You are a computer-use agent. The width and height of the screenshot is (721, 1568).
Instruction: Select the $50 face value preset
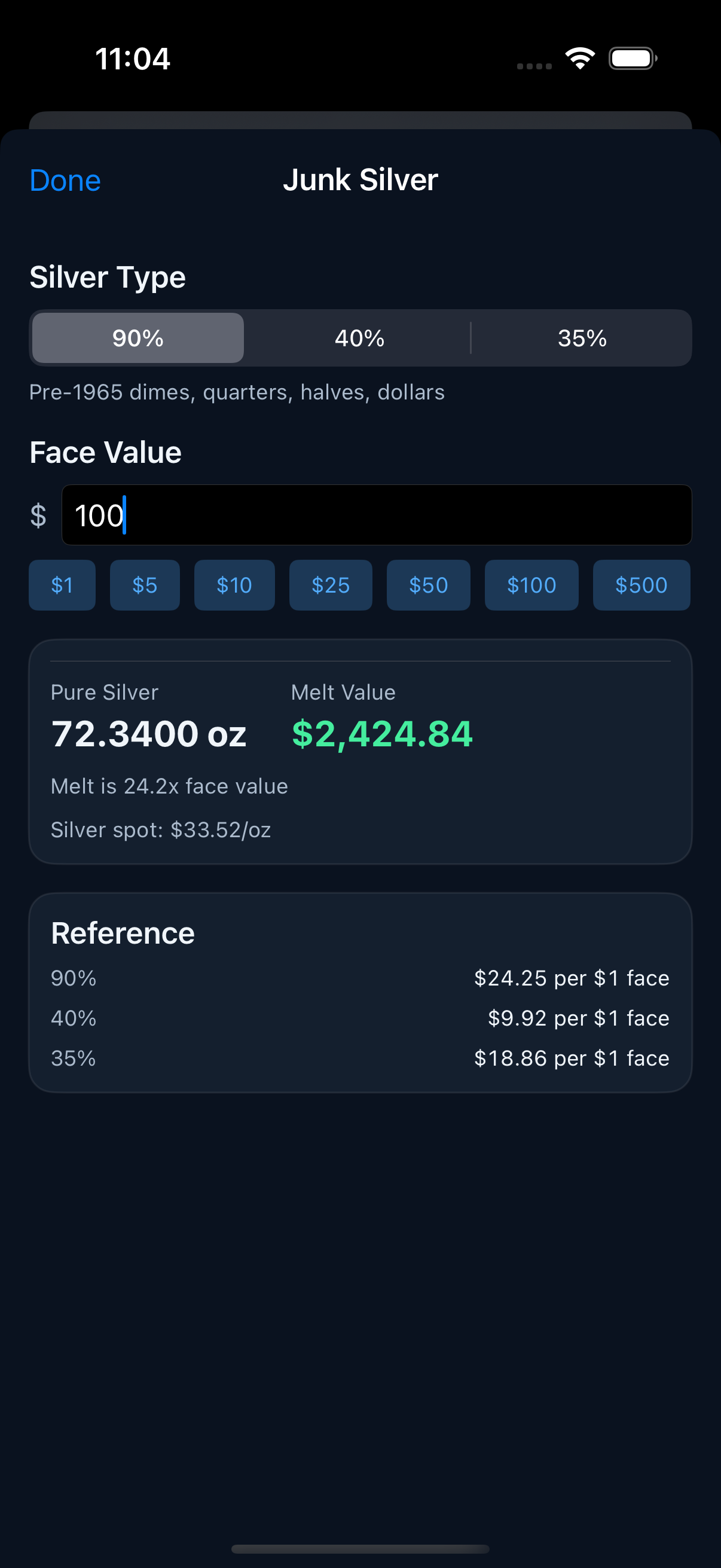(427, 585)
